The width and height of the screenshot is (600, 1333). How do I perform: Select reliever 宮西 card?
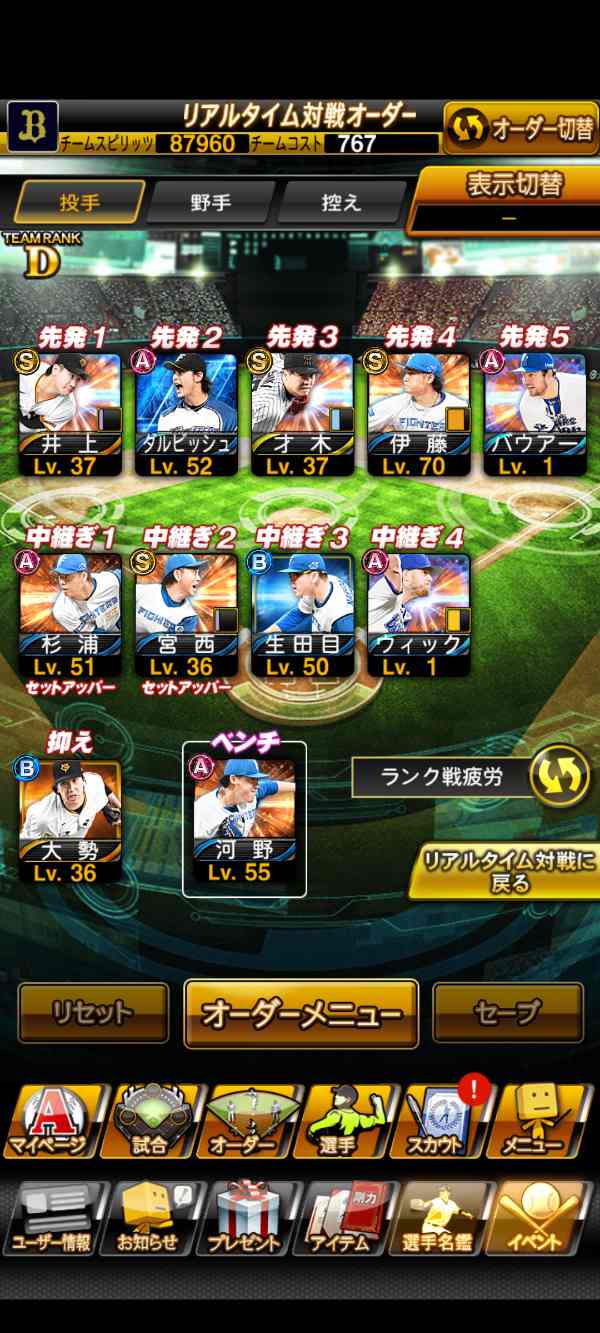186,612
